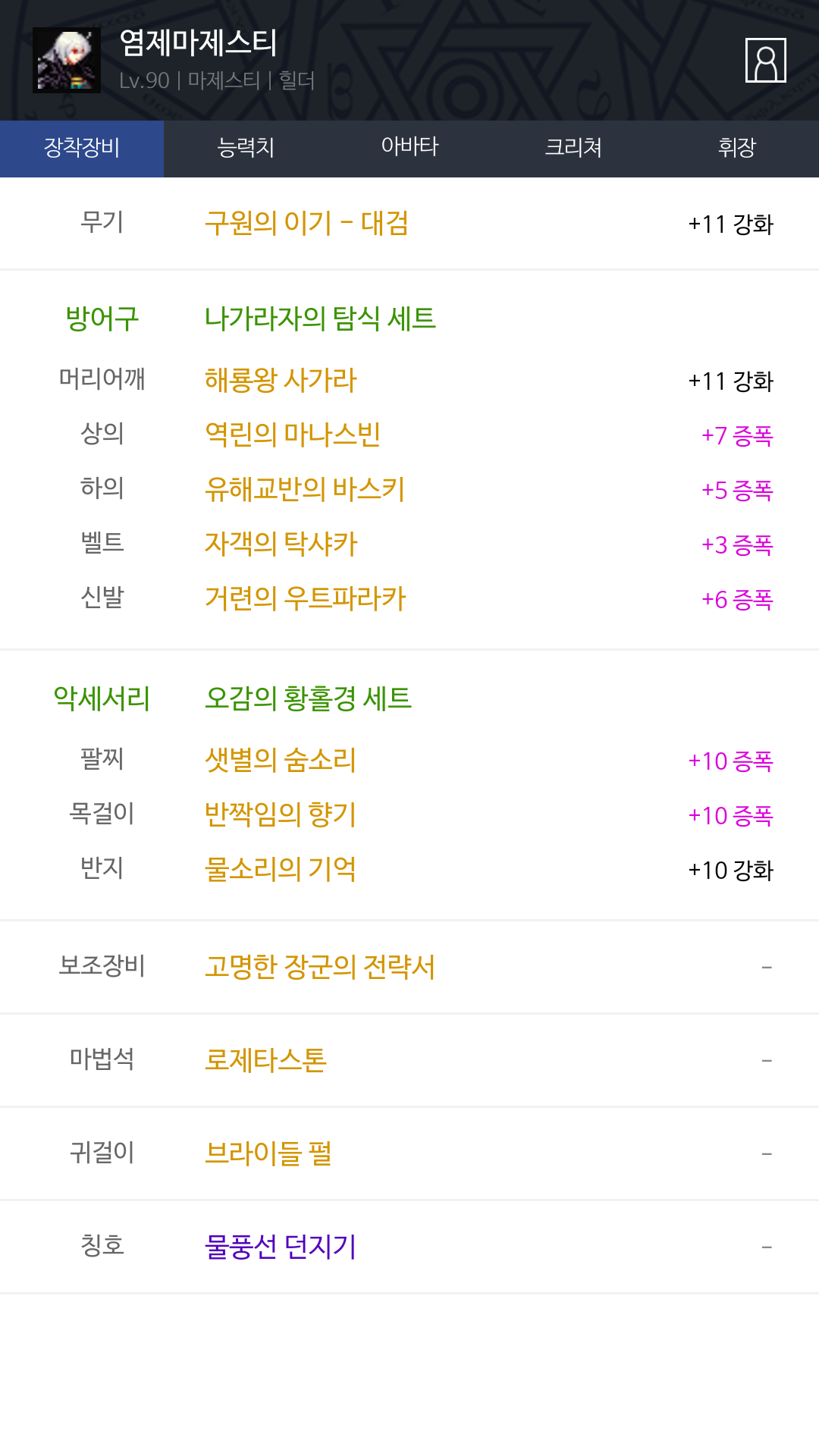Open the 샛별의 숨소리 bracelet

click(281, 760)
